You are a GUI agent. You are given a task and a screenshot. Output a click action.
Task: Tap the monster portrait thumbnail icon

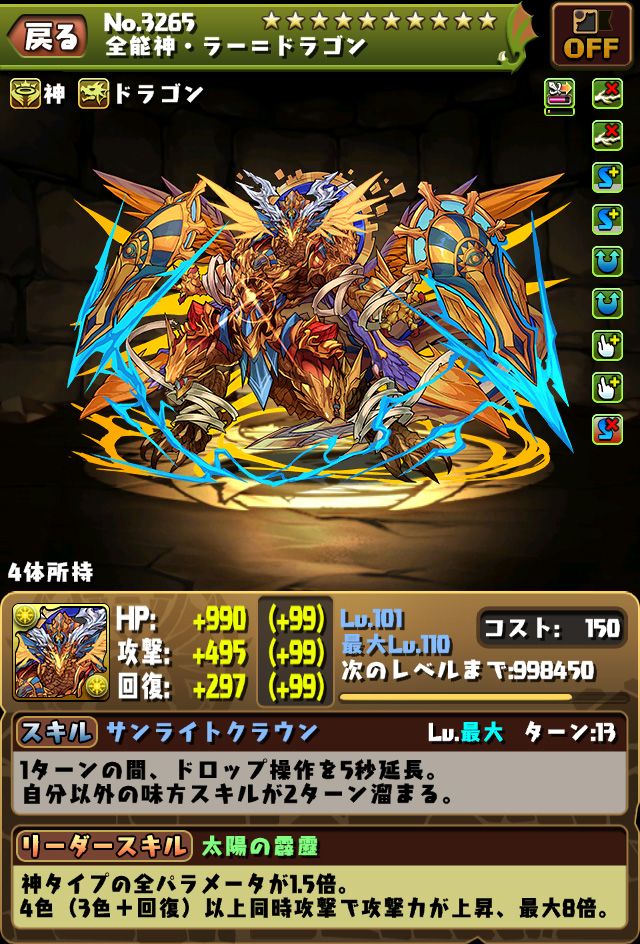(x=61, y=650)
